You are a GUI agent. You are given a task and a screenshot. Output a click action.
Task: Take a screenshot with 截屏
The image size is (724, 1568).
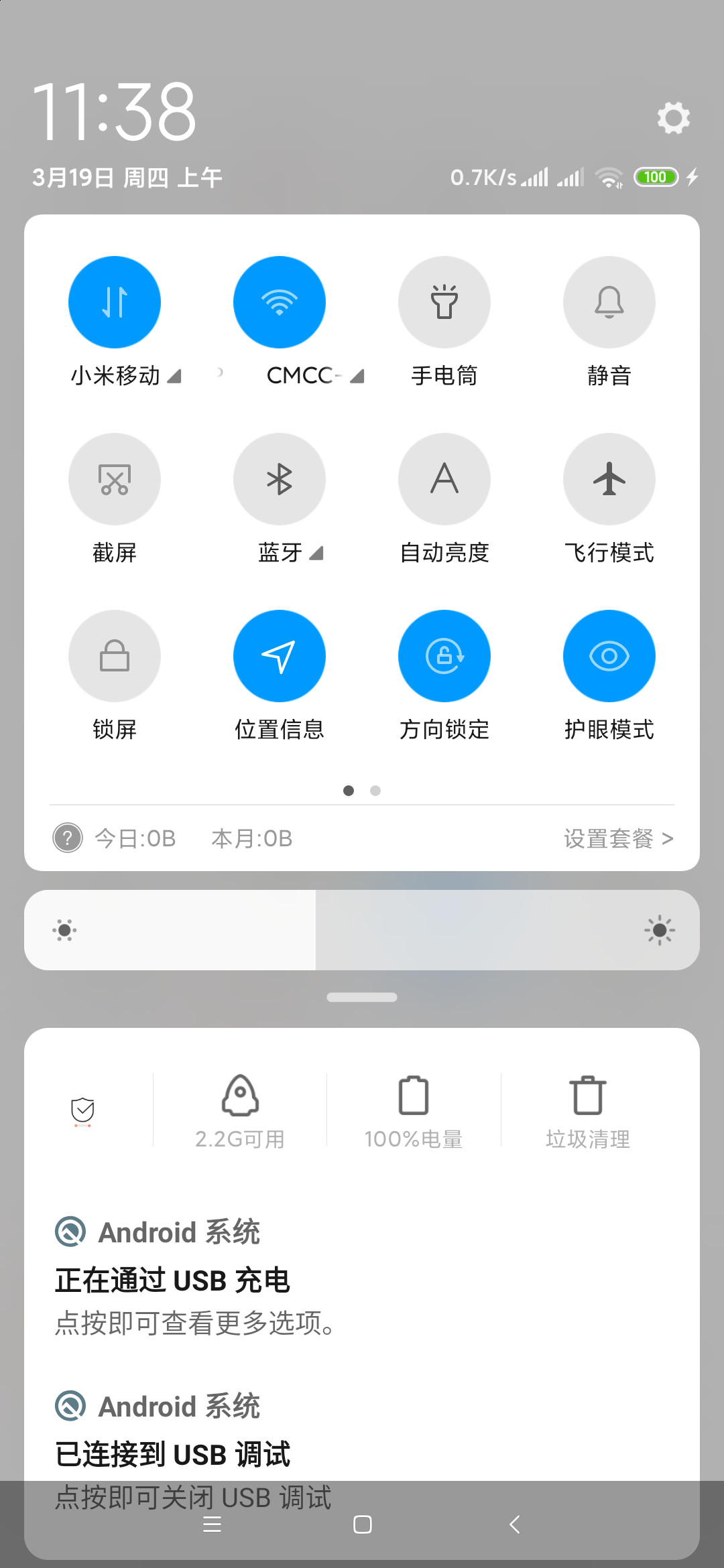coord(115,479)
